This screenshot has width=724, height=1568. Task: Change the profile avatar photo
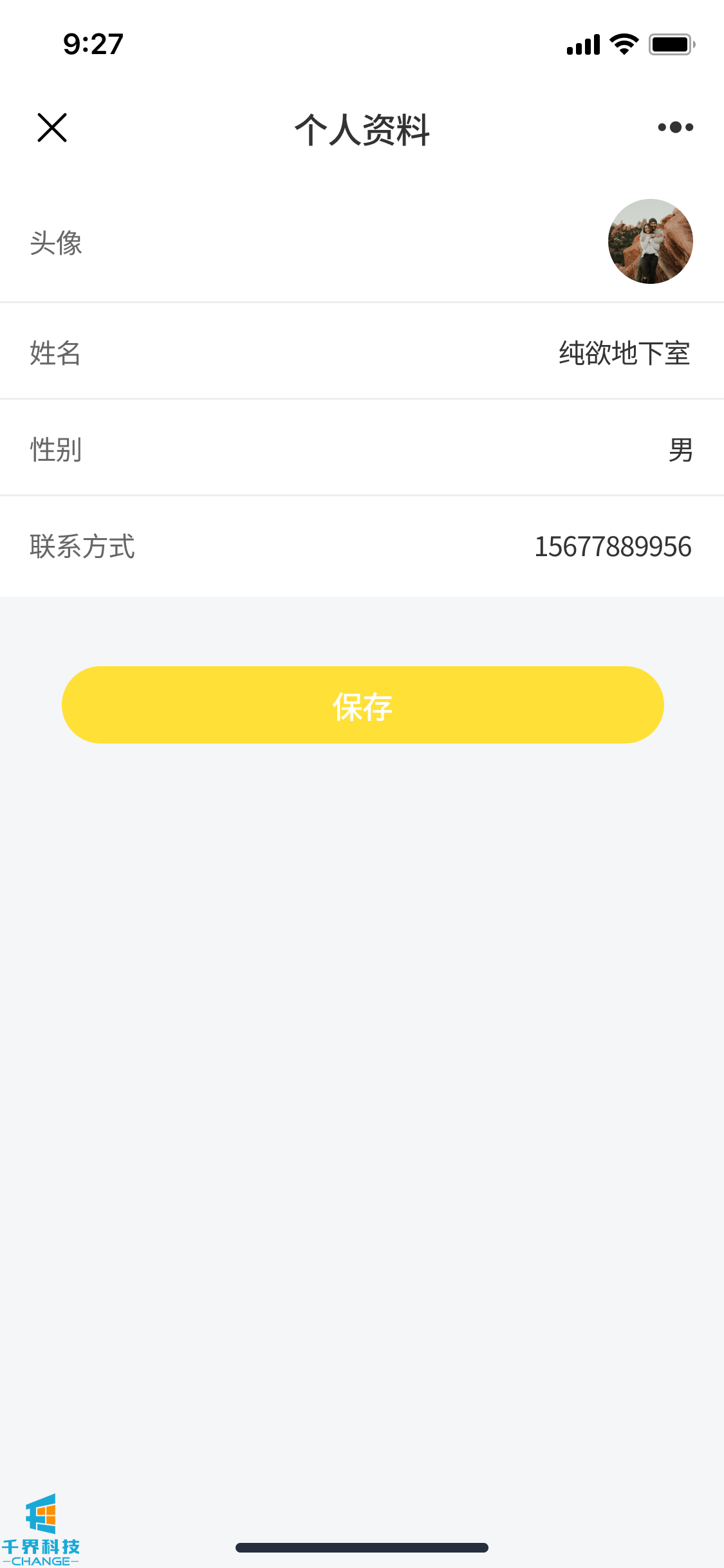[650, 241]
